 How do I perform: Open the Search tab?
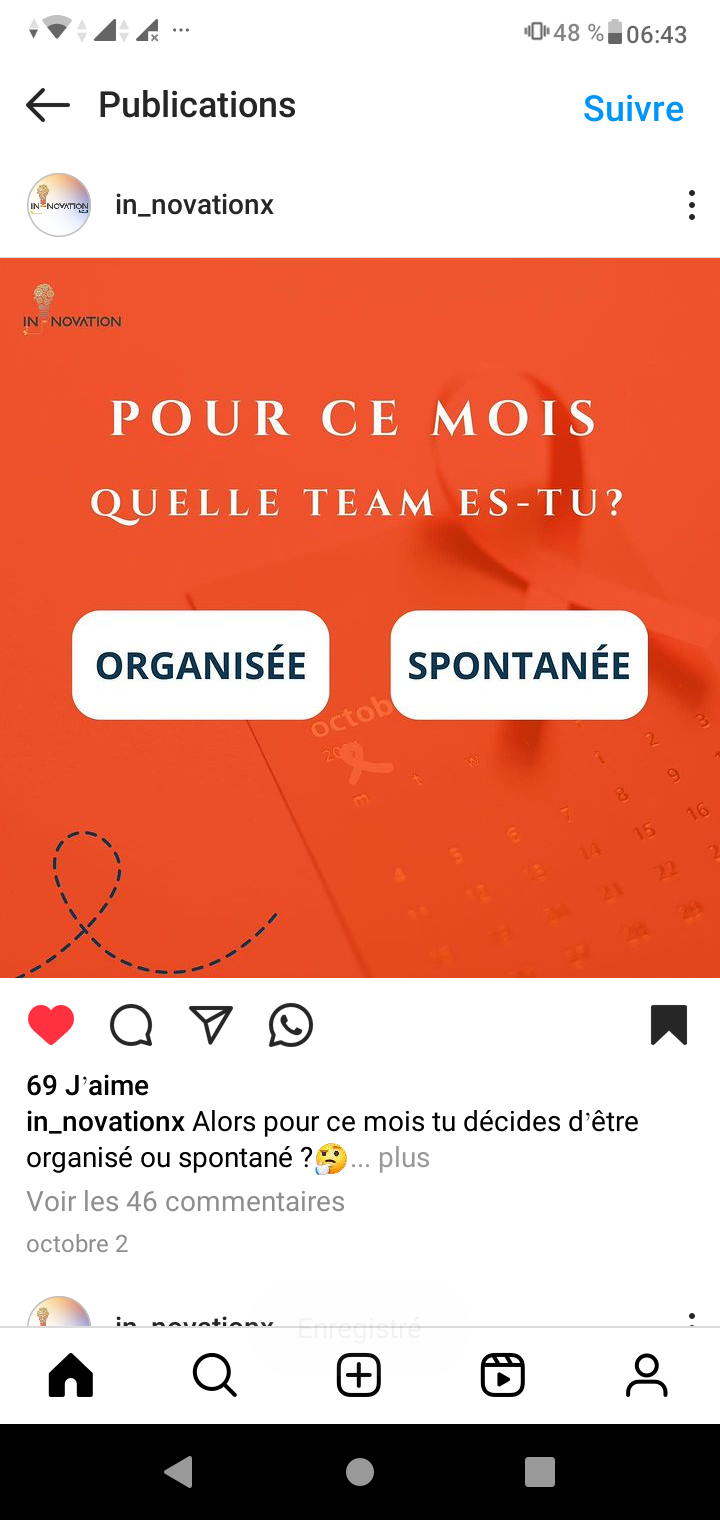pos(215,1375)
